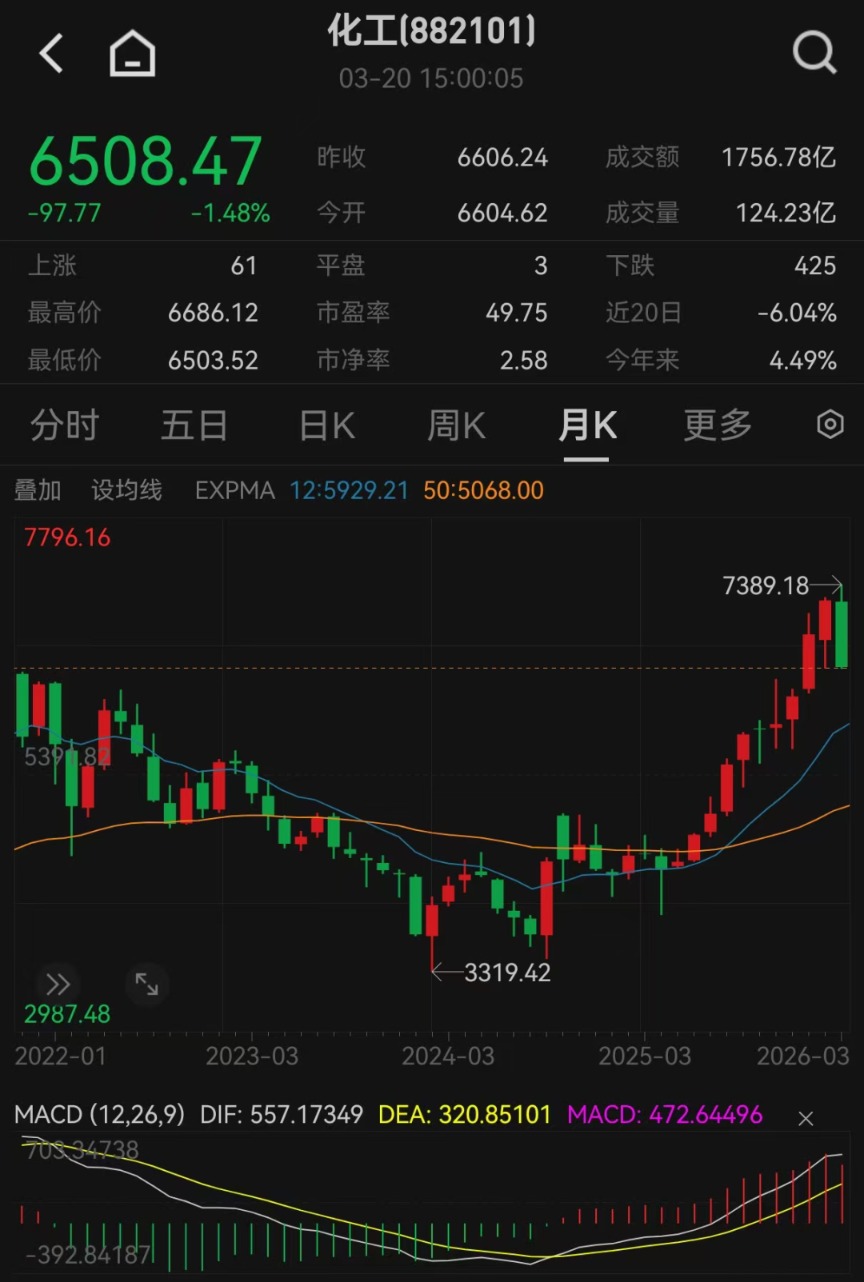Toggle the 设均线 moving average setting
The image size is (864, 1282).
(127, 490)
